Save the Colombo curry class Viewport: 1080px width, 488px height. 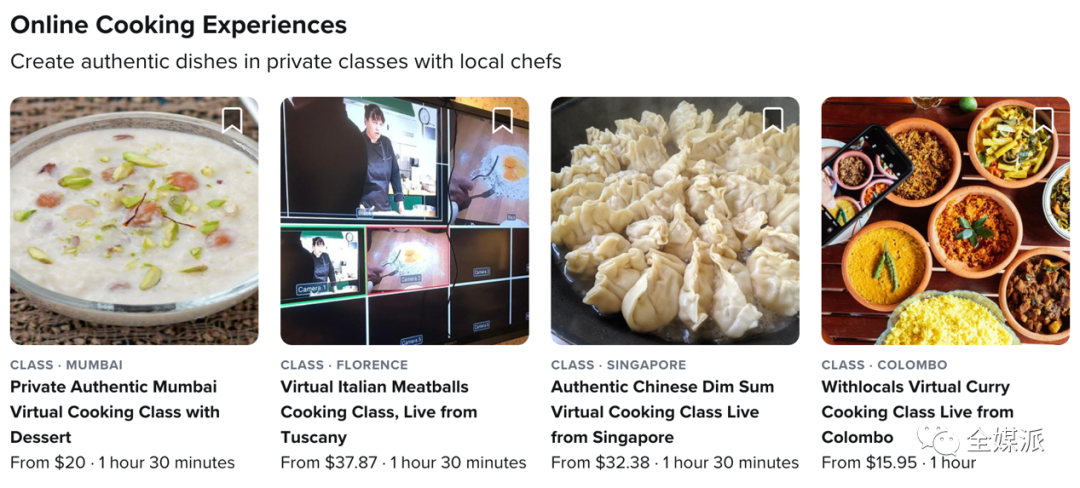(x=1043, y=121)
